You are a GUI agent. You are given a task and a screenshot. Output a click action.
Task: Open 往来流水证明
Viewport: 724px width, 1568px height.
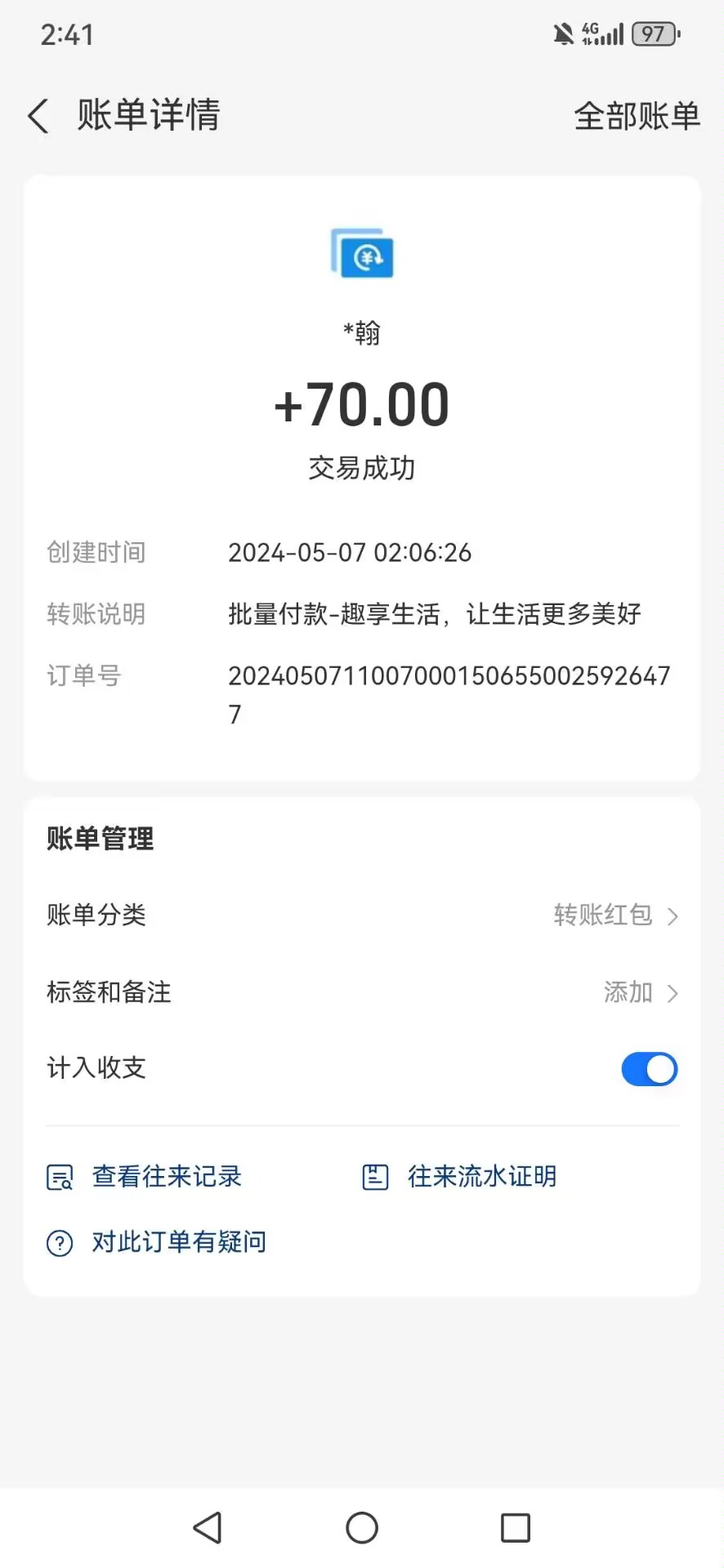coord(459,1176)
